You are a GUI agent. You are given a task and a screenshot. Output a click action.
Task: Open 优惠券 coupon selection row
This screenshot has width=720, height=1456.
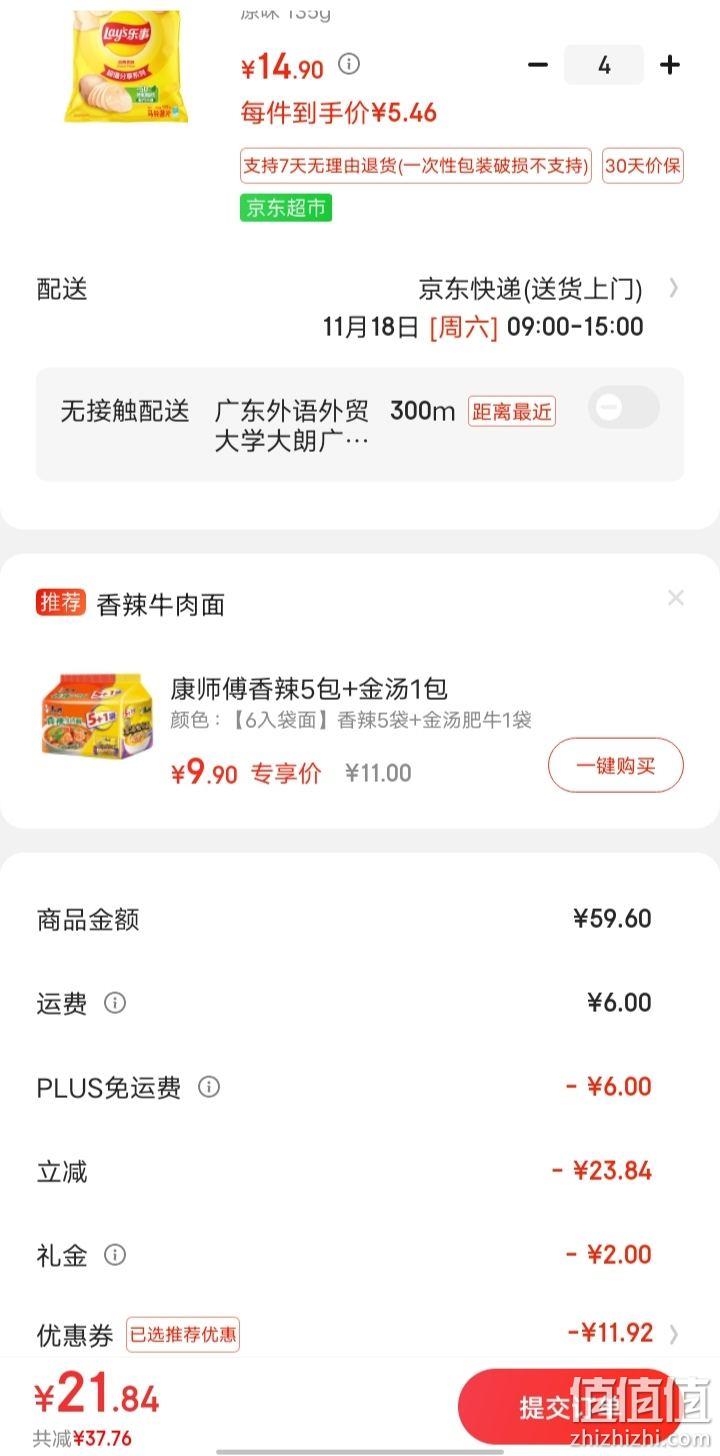coord(360,1334)
